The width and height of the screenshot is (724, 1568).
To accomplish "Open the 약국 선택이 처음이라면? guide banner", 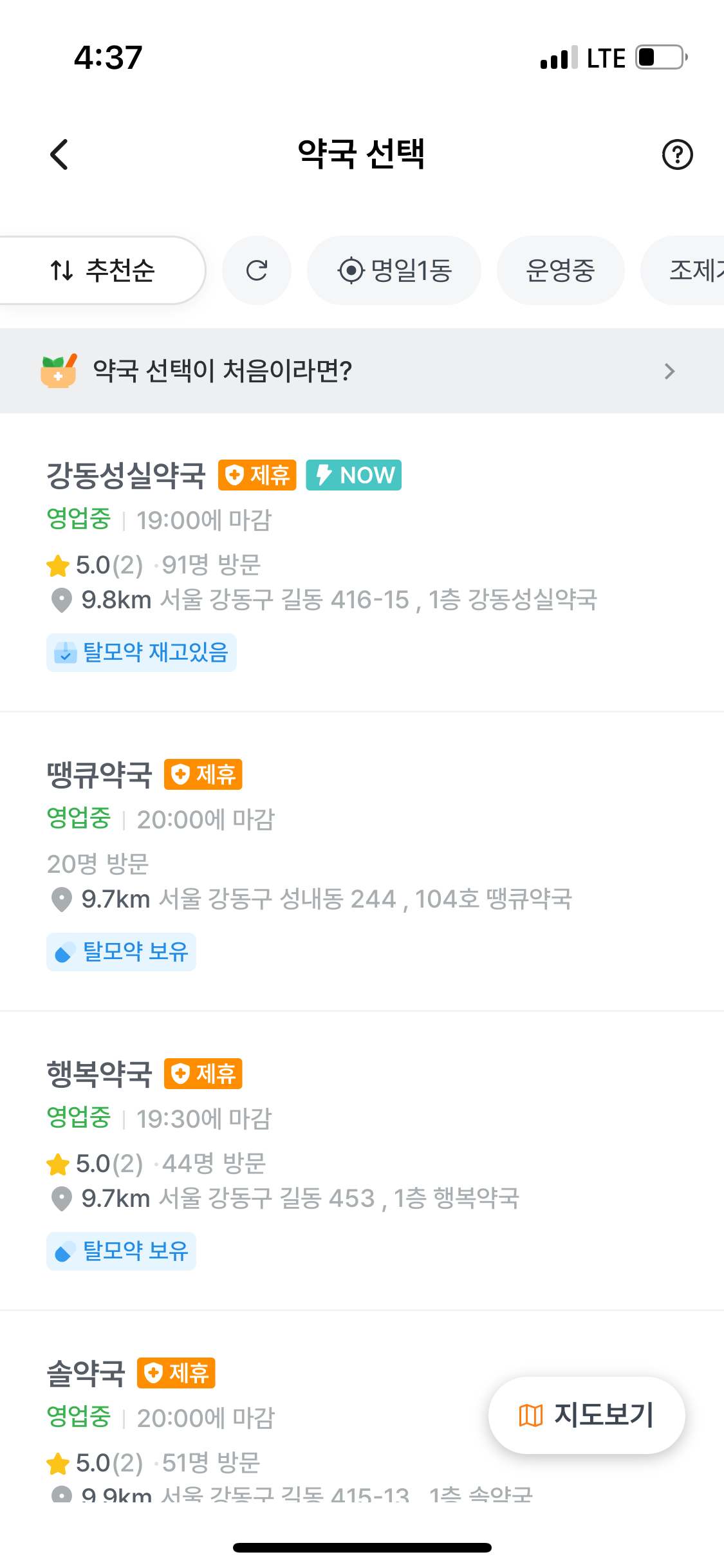I will click(x=362, y=371).
